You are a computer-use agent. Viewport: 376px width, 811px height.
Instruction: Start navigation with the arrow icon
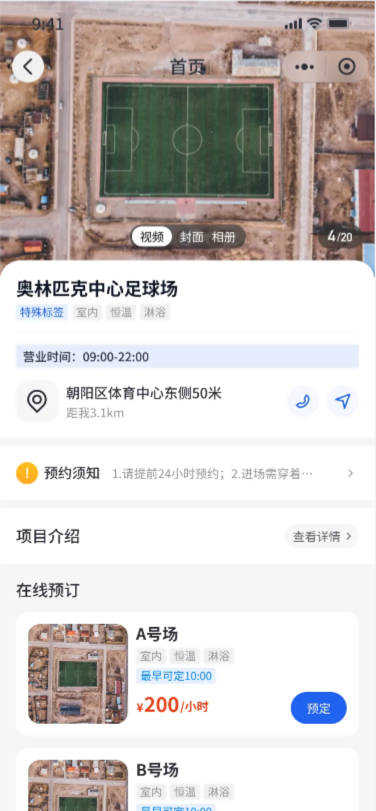(x=342, y=401)
